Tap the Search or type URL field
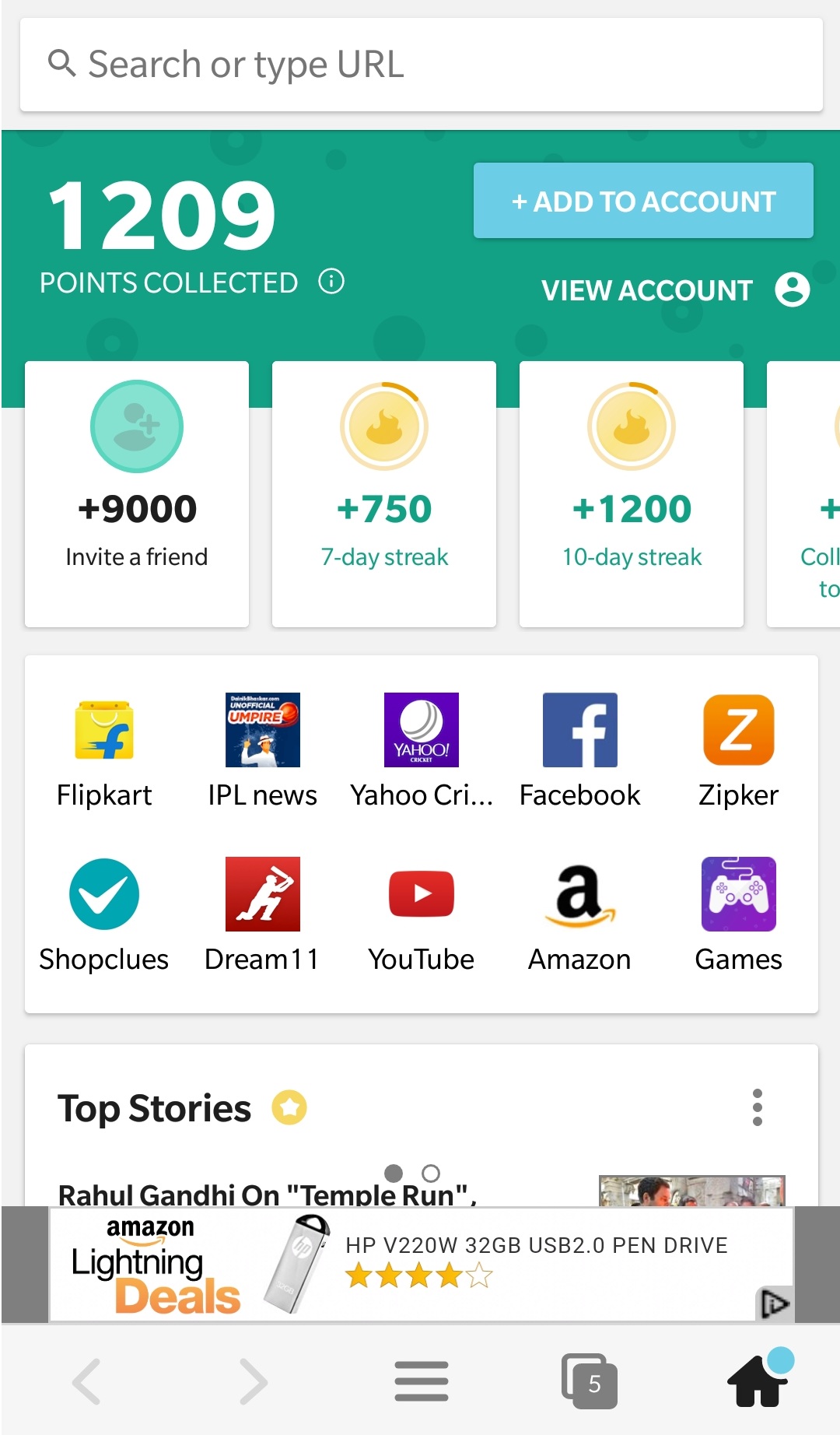 coord(420,65)
